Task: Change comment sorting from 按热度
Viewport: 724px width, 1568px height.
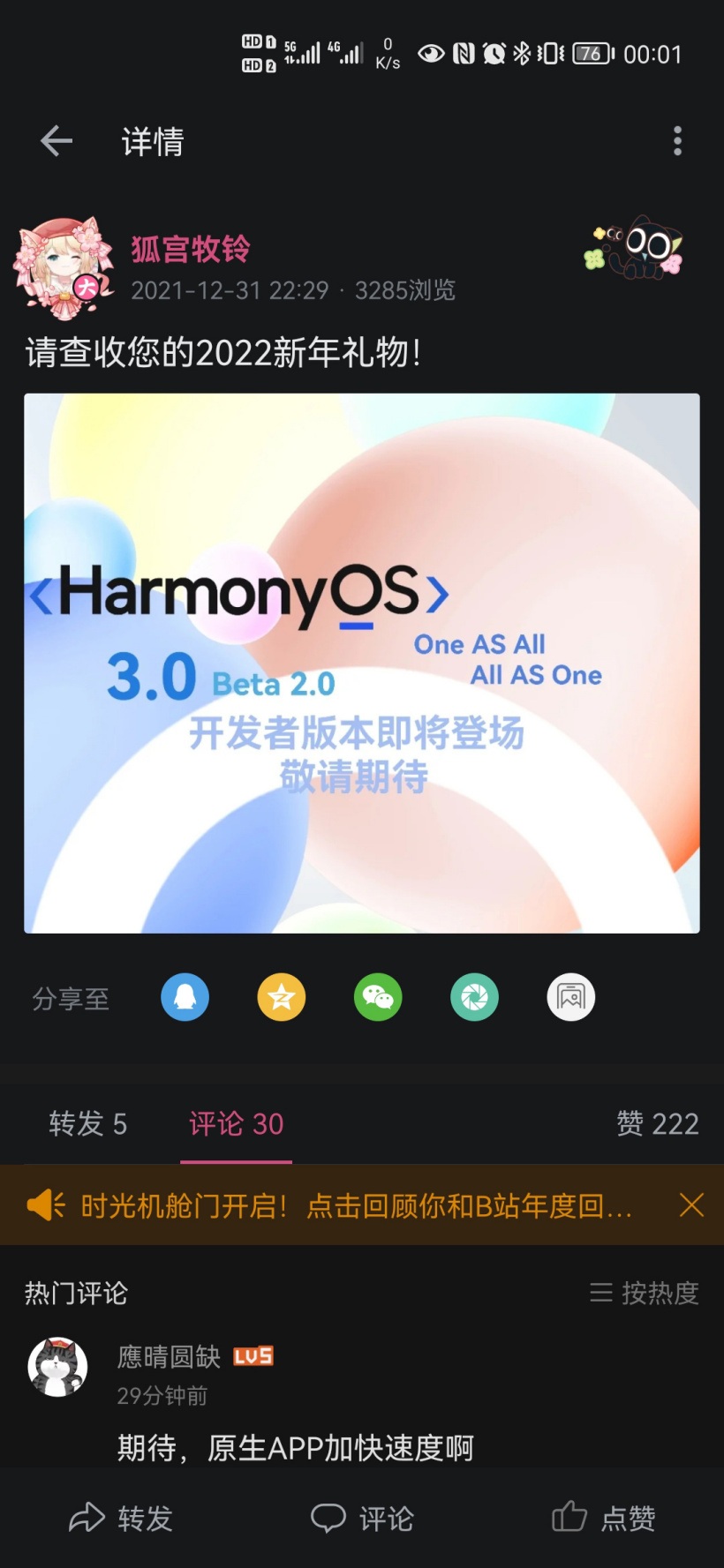Action: (x=645, y=1293)
